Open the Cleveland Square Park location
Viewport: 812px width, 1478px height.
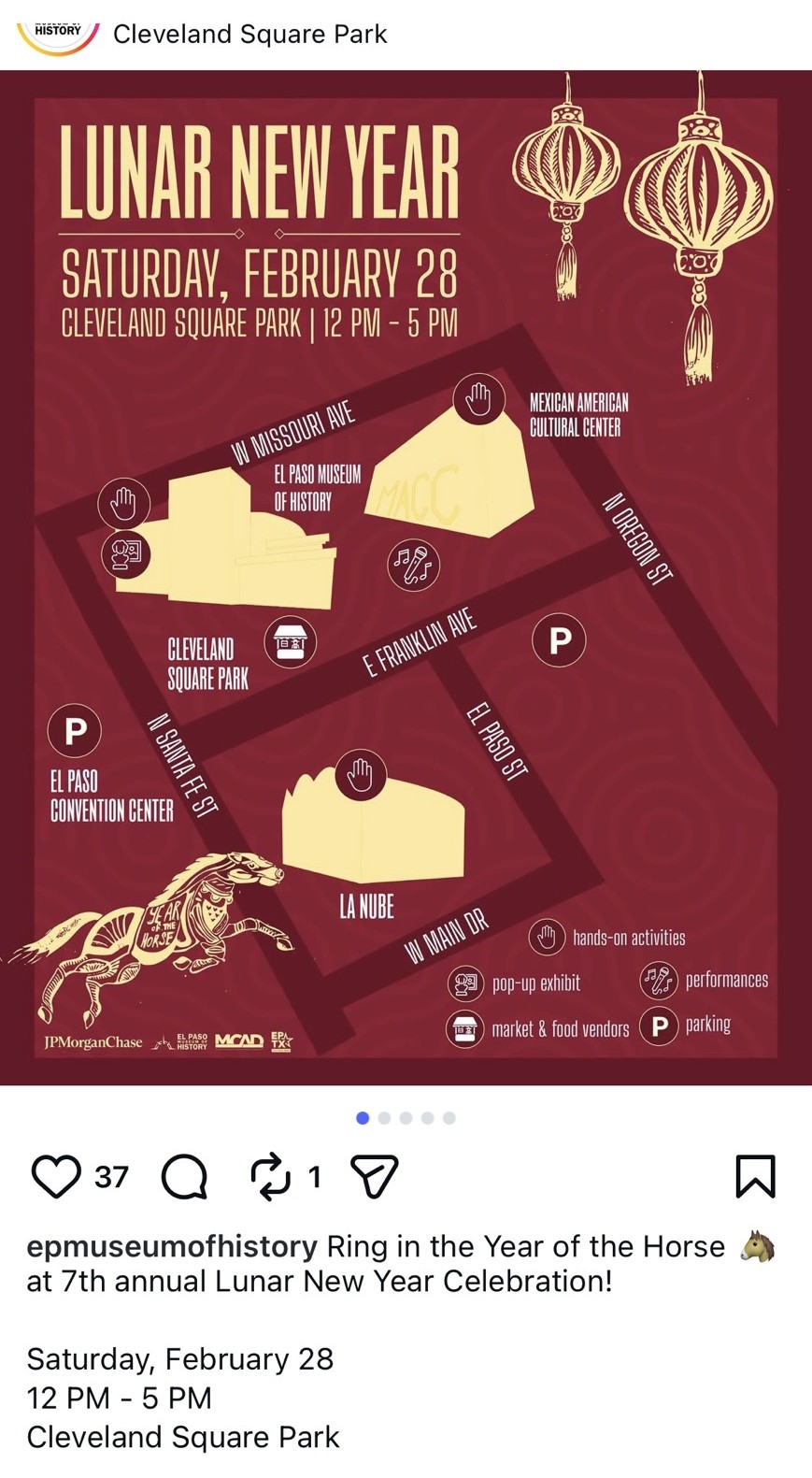(249, 35)
